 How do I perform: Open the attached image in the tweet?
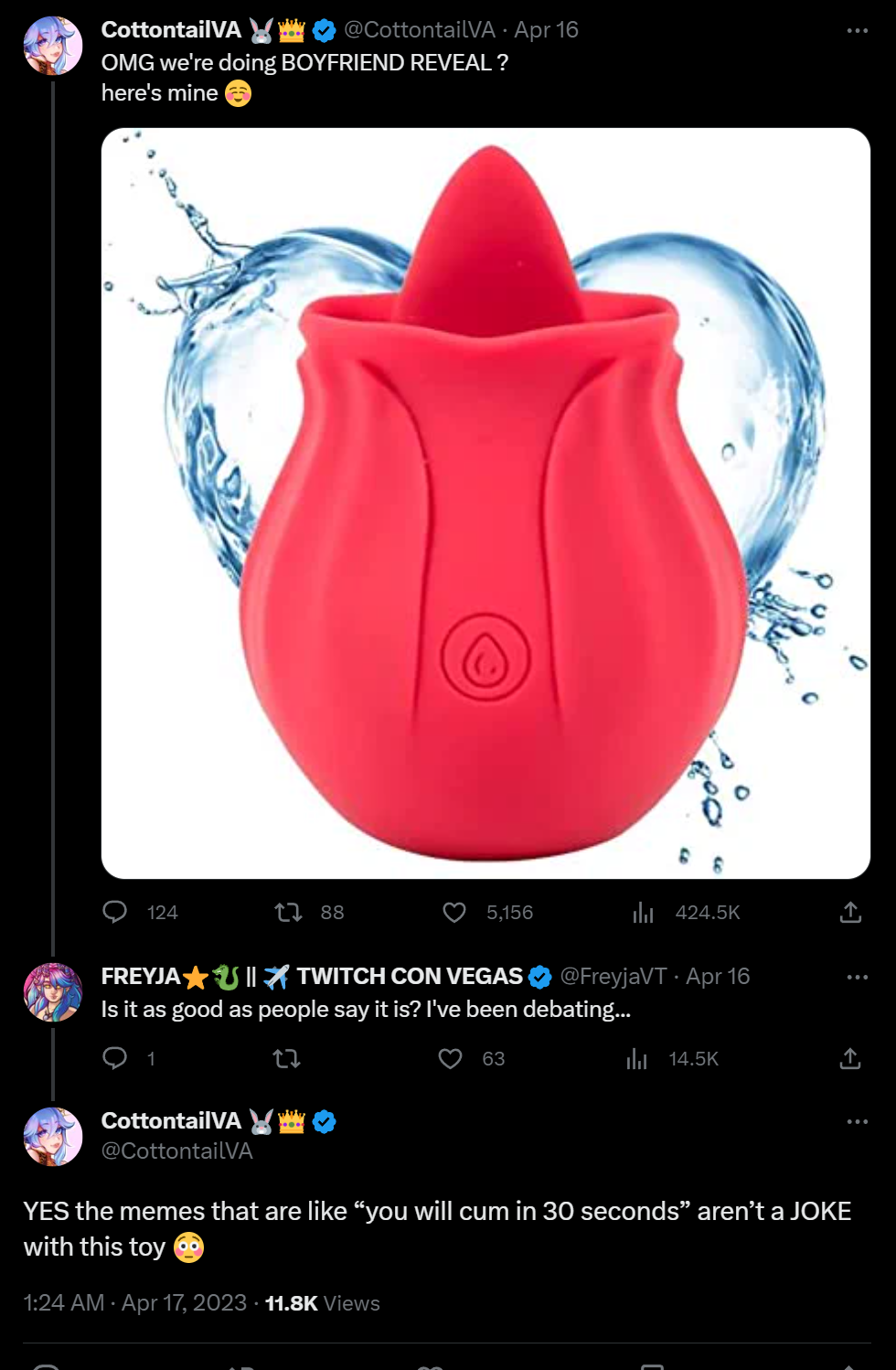(x=485, y=503)
